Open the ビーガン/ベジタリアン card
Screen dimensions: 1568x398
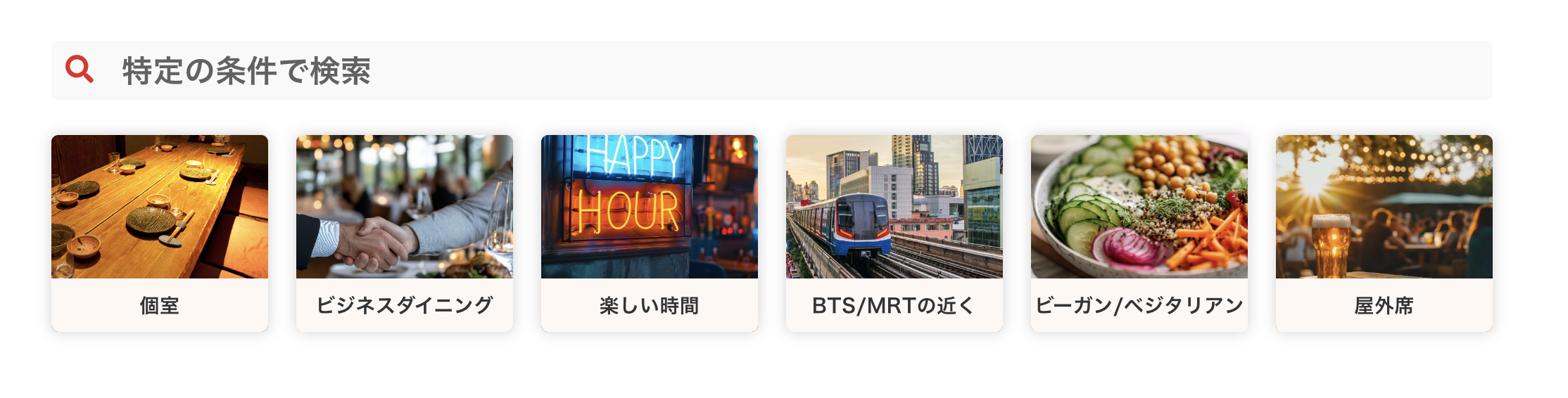(x=1139, y=233)
